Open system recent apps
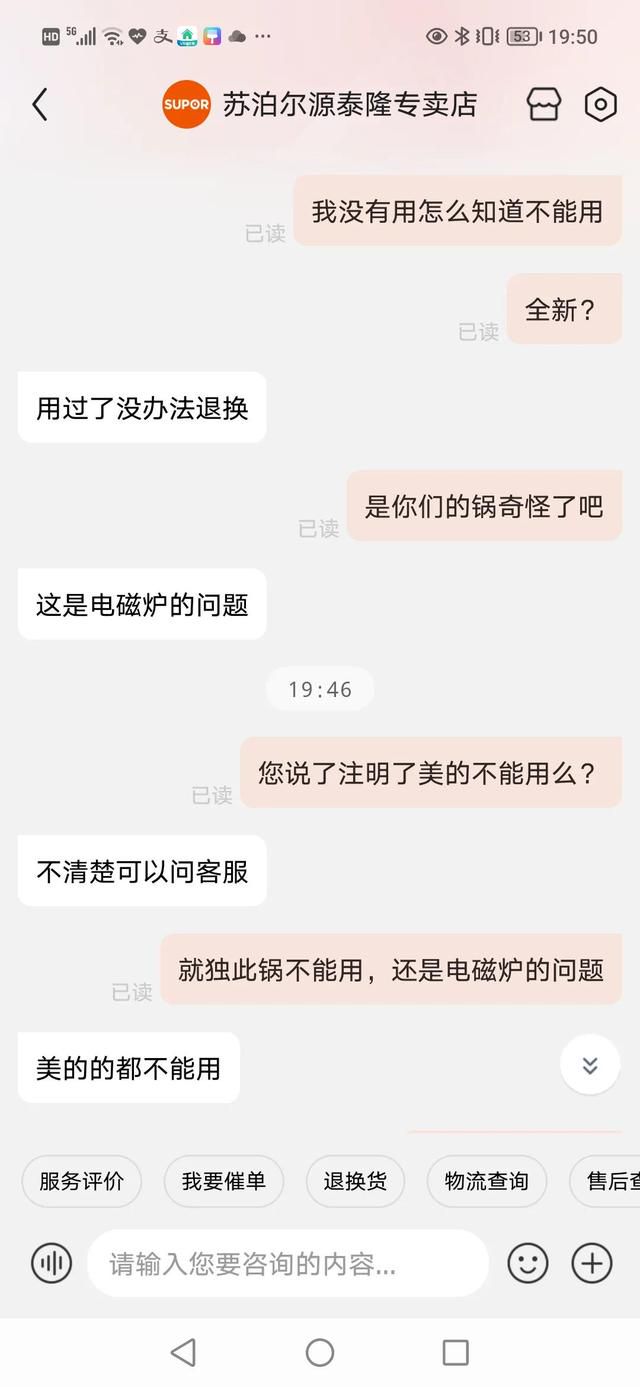Screen dimensions: 640x1387 pyautogui.click(x=455, y=1353)
